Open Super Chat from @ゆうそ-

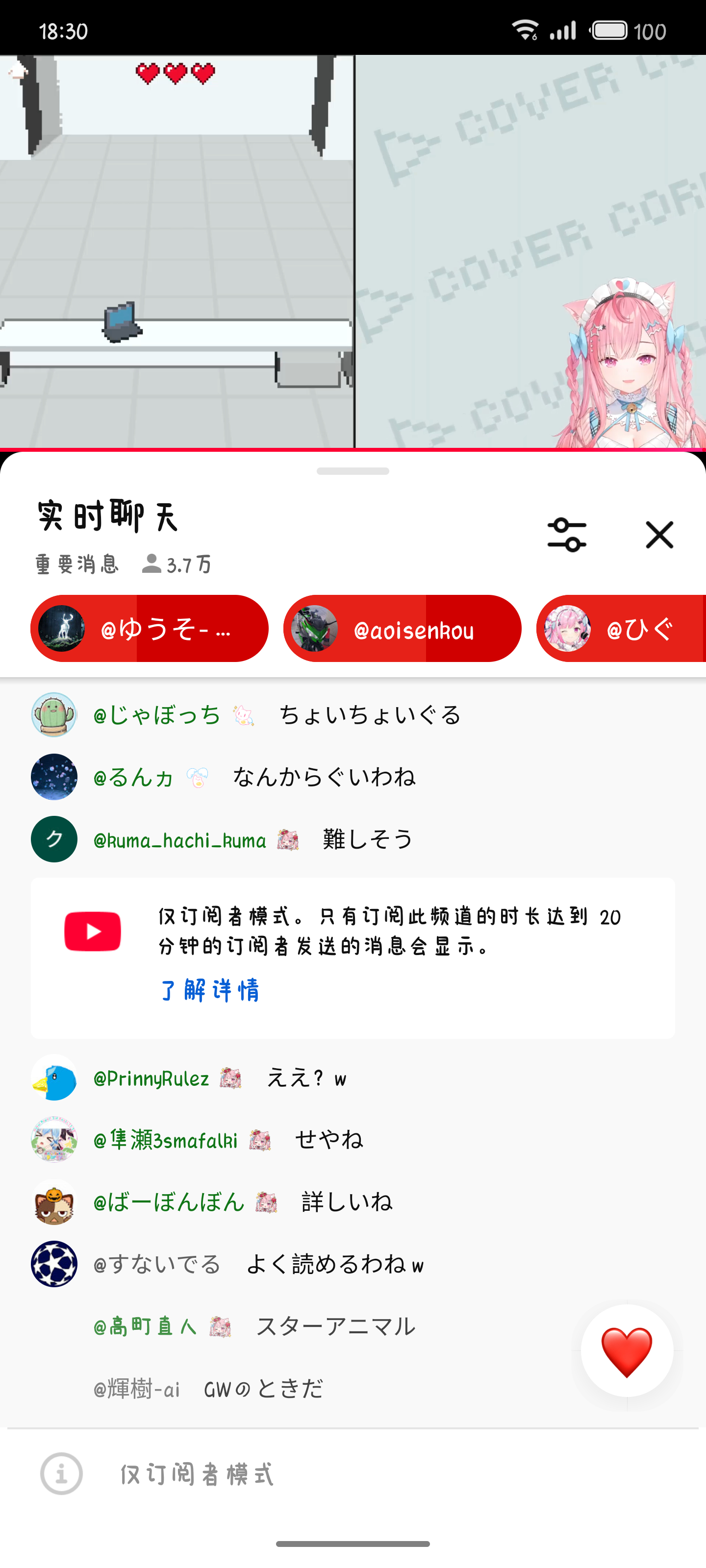(x=149, y=629)
